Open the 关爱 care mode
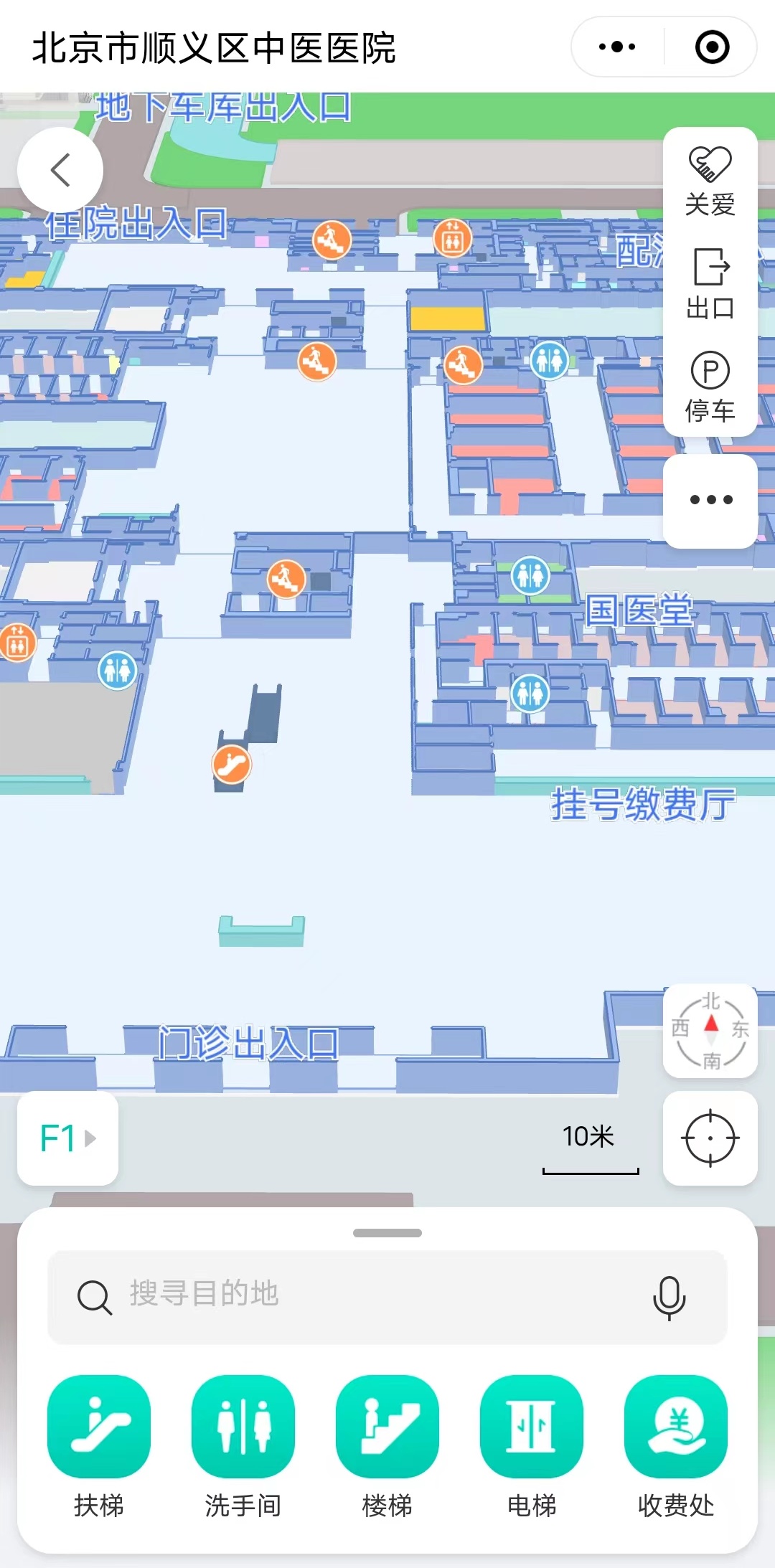 point(710,180)
